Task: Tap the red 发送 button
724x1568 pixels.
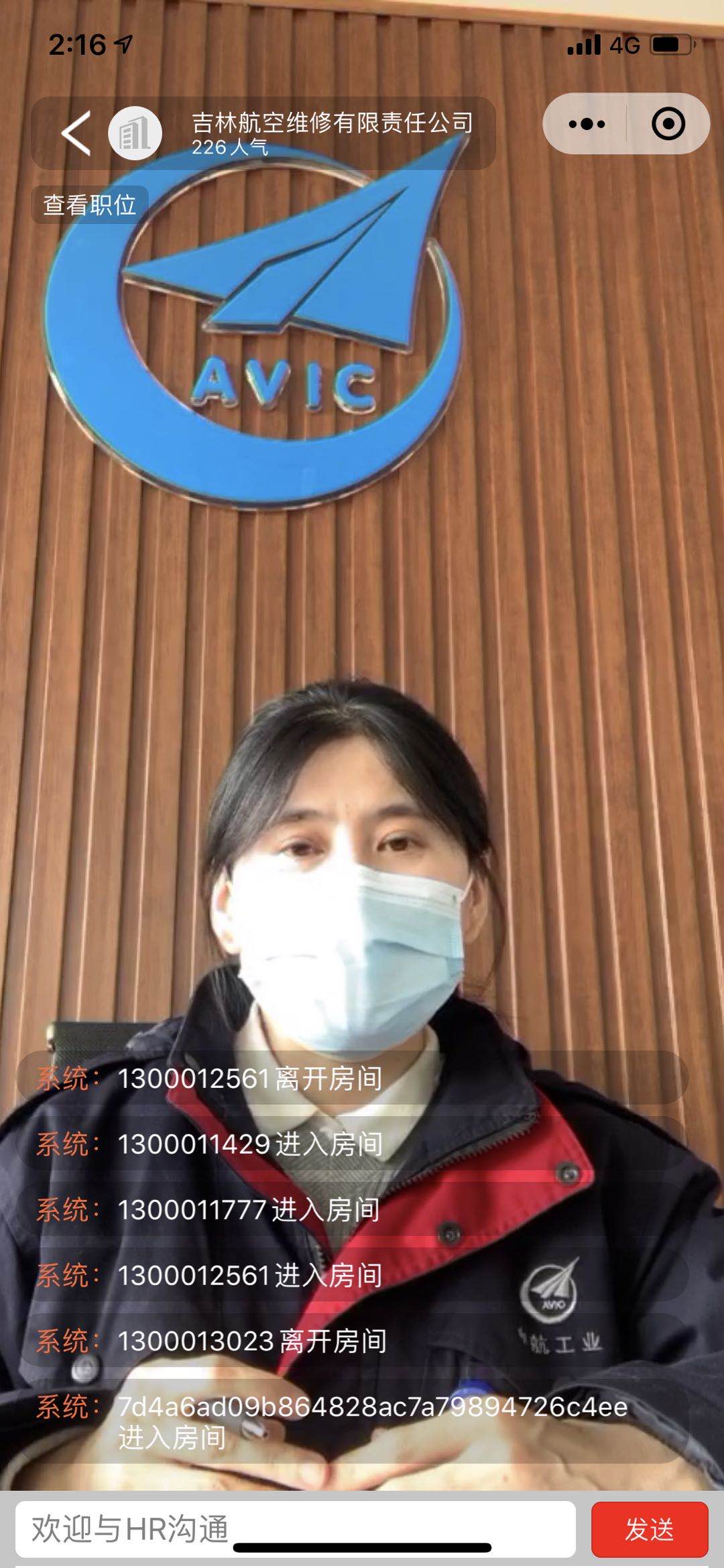Action: 649,1529
